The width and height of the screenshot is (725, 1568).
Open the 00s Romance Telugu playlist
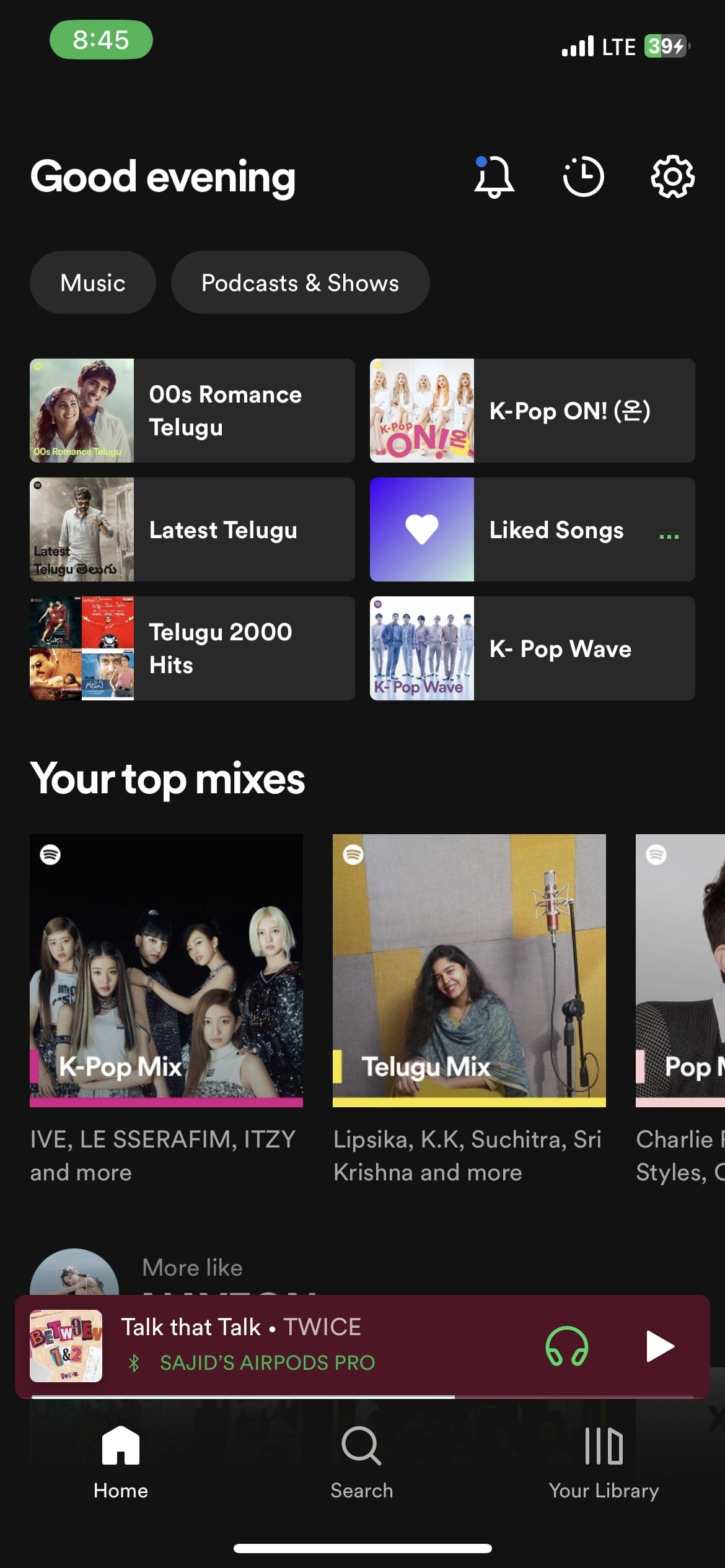[x=192, y=411]
